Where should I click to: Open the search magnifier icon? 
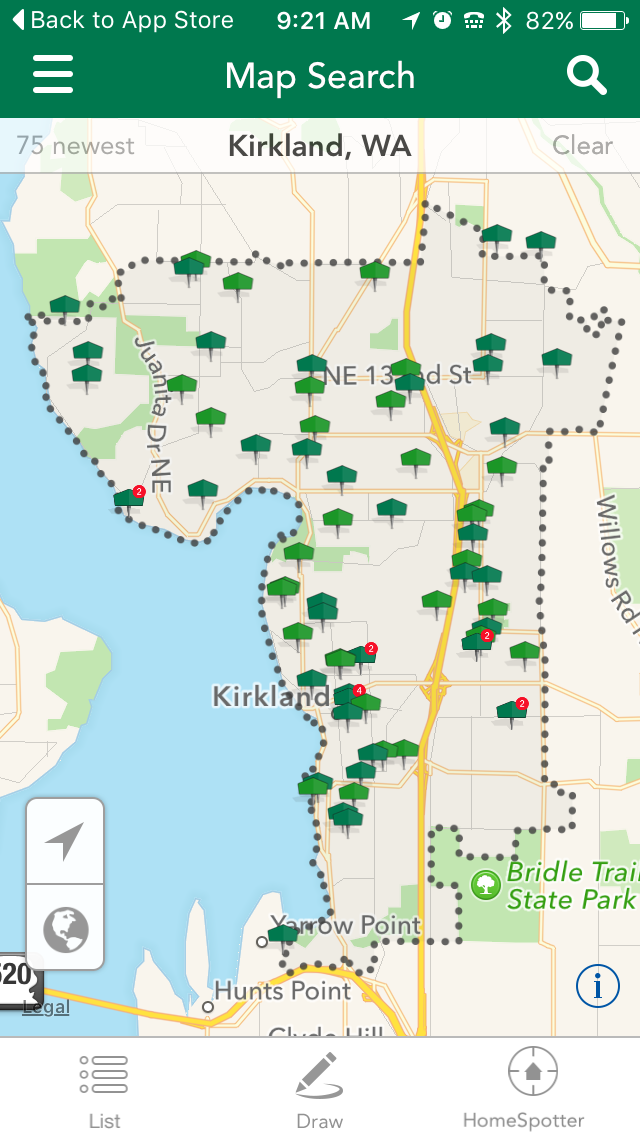click(586, 76)
